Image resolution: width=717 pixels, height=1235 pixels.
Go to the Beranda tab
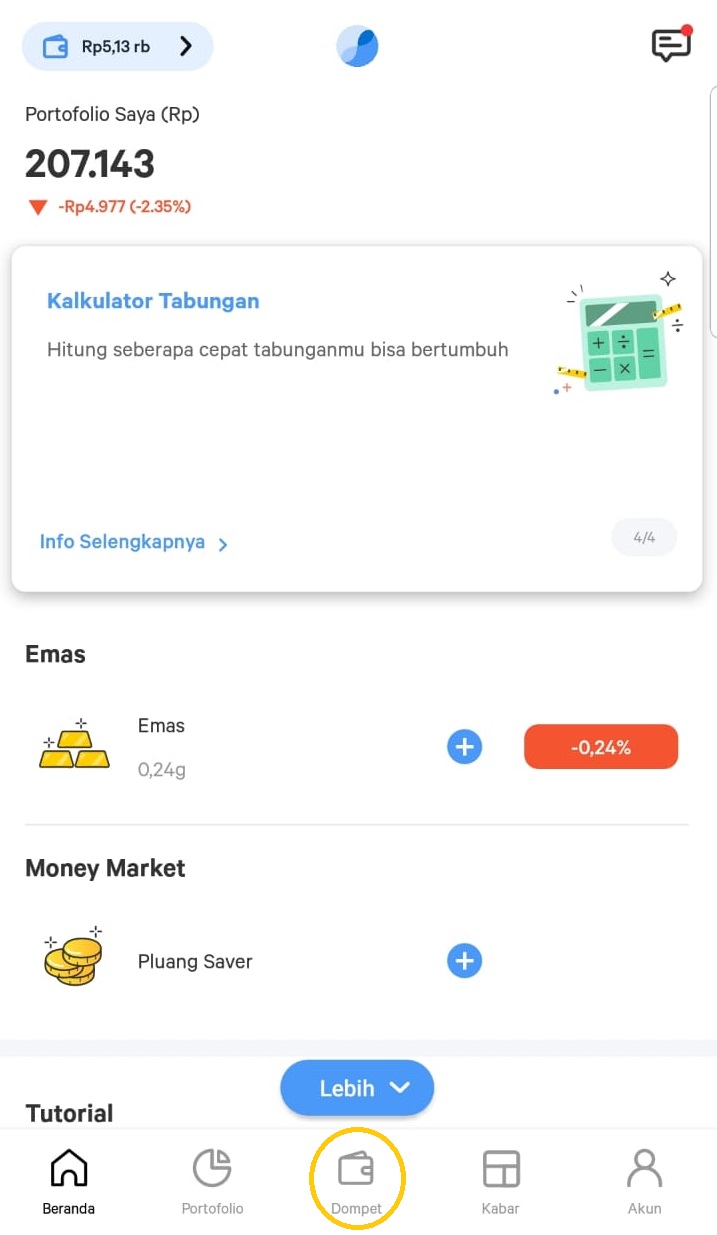click(69, 1181)
